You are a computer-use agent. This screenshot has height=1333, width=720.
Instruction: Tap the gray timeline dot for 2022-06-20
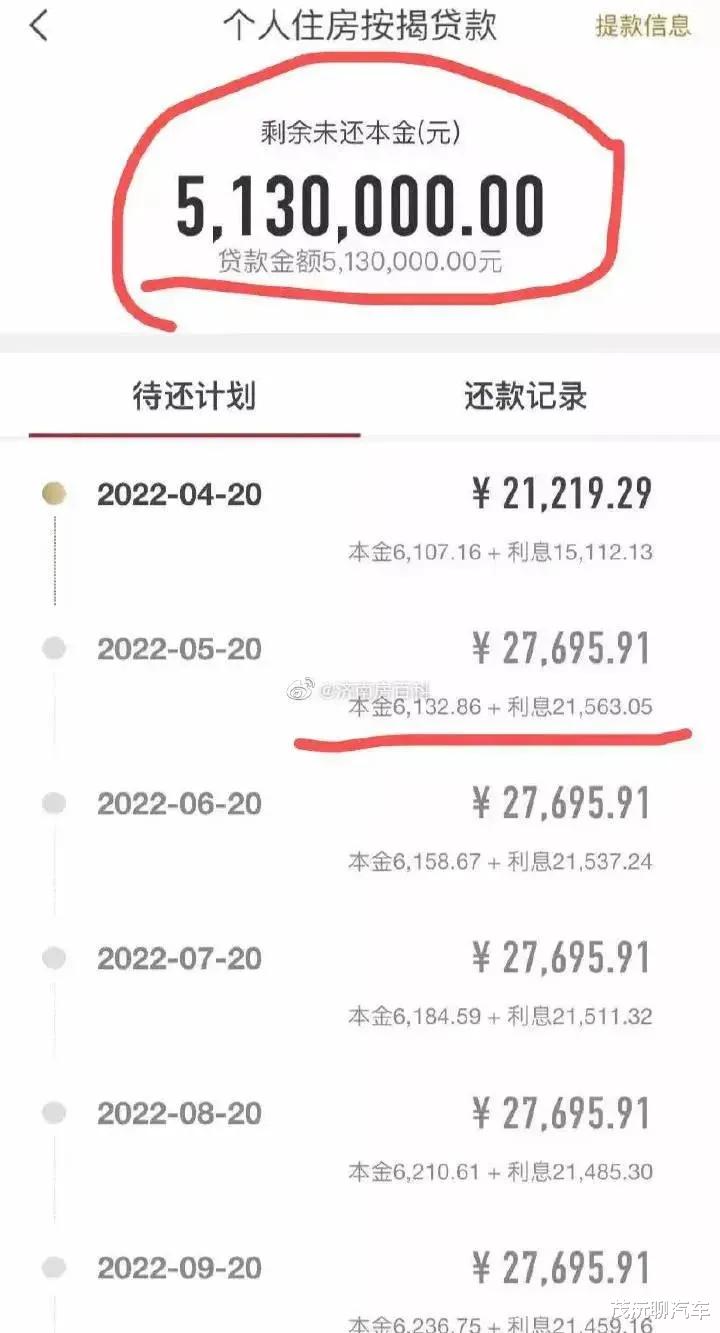(x=54, y=801)
